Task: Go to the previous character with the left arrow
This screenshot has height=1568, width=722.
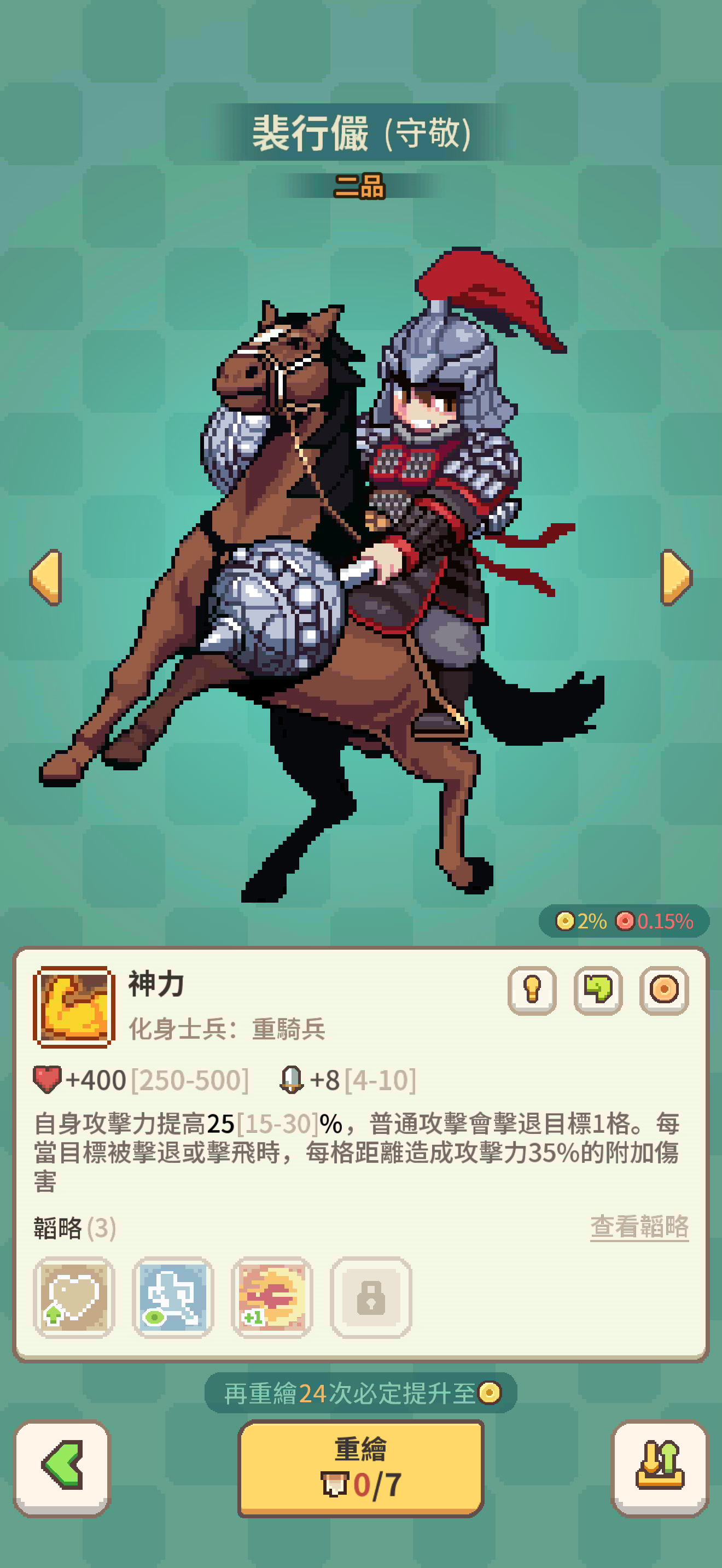Action: [x=46, y=577]
